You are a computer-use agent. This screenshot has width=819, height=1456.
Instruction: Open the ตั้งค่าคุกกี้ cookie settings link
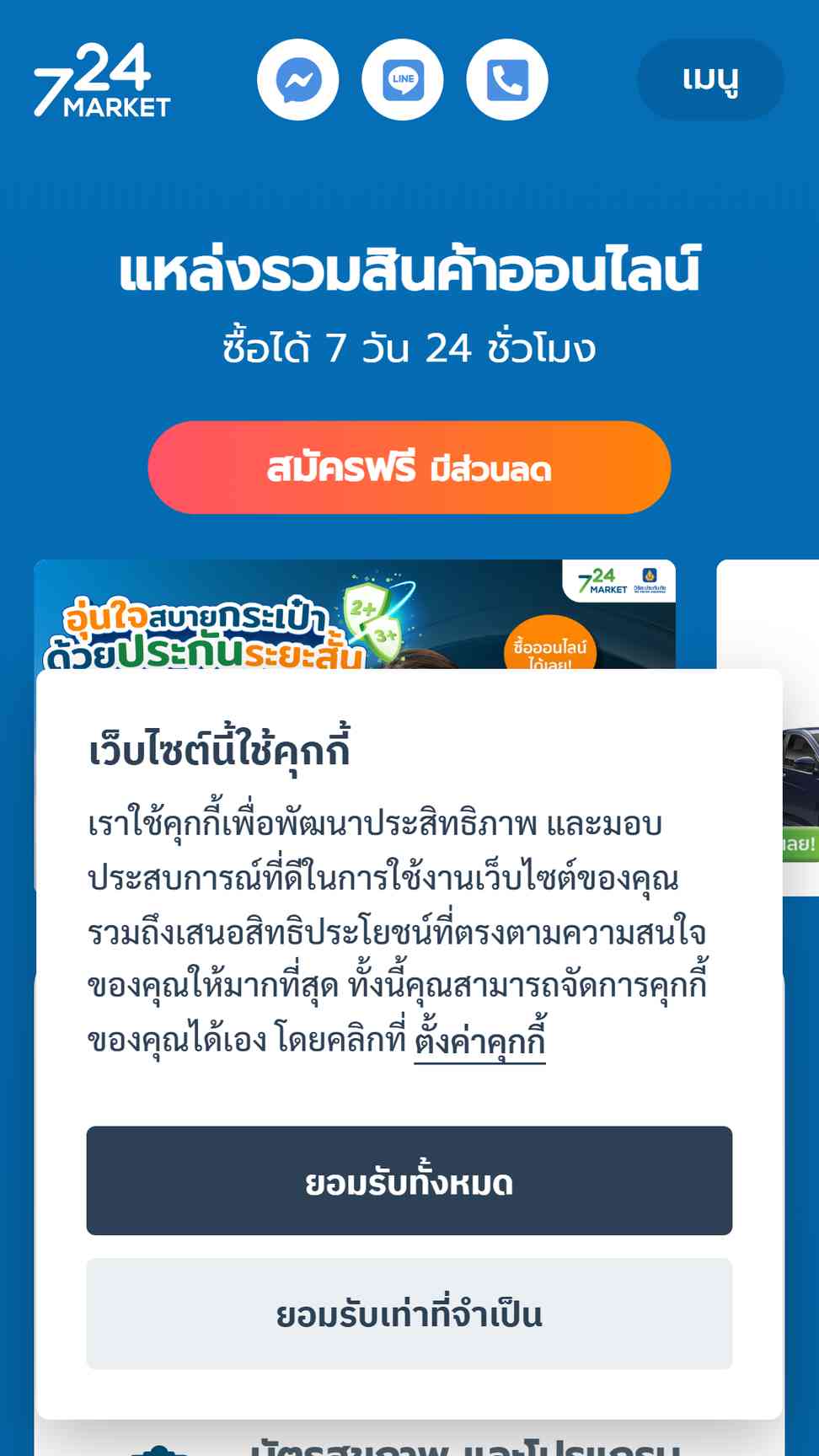[x=480, y=1041]
